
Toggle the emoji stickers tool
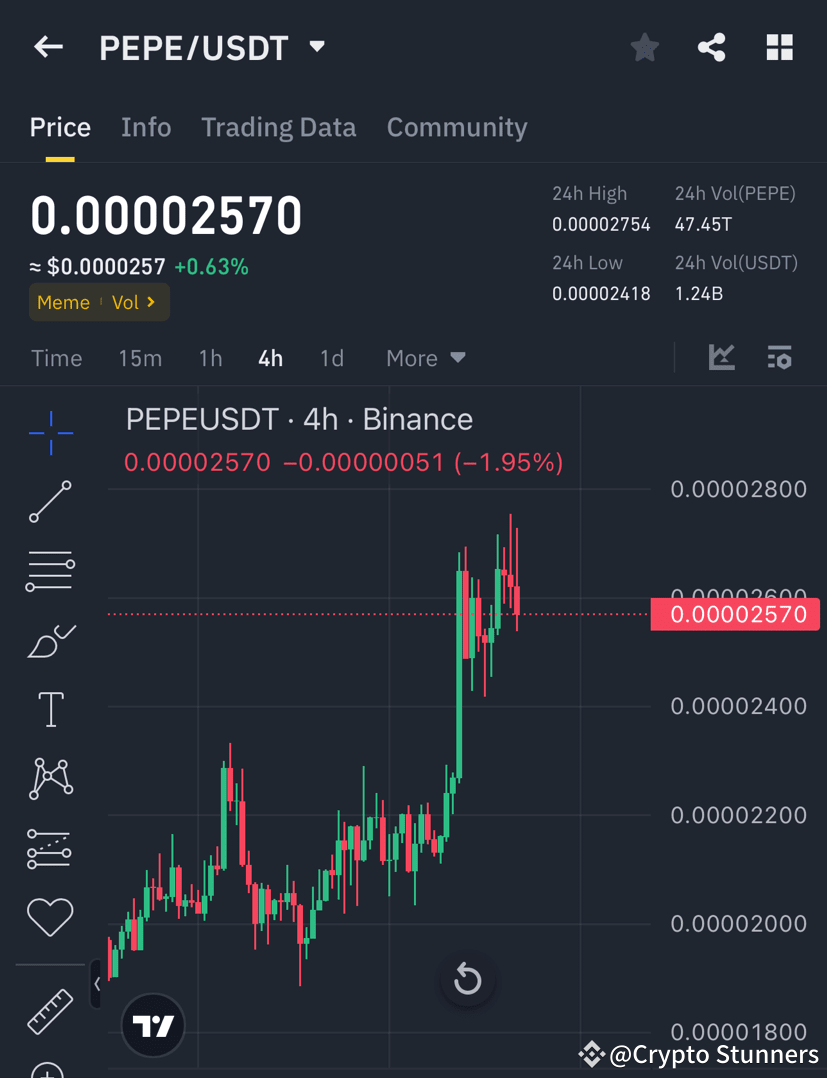tap(50, 917)
